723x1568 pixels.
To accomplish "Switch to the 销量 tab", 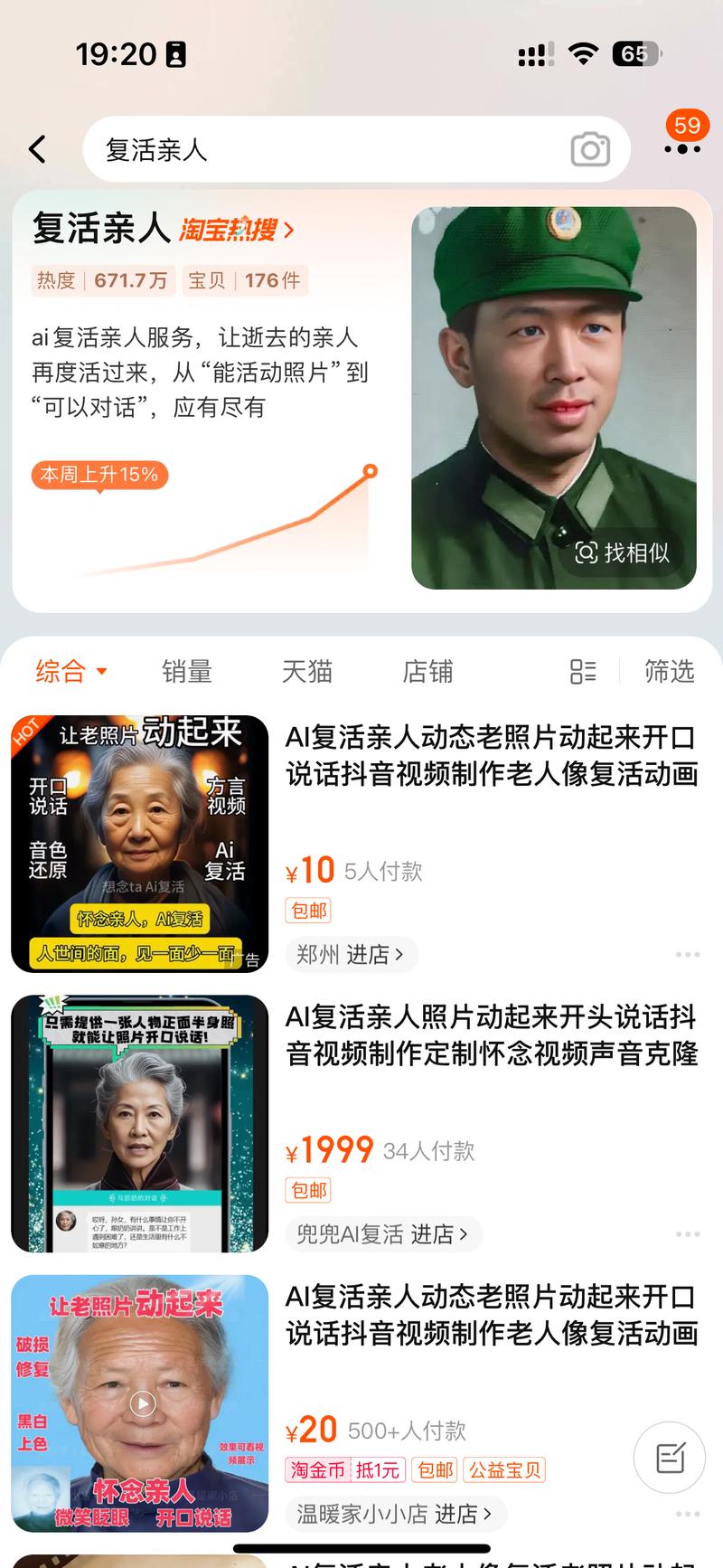I will [187, 671].
